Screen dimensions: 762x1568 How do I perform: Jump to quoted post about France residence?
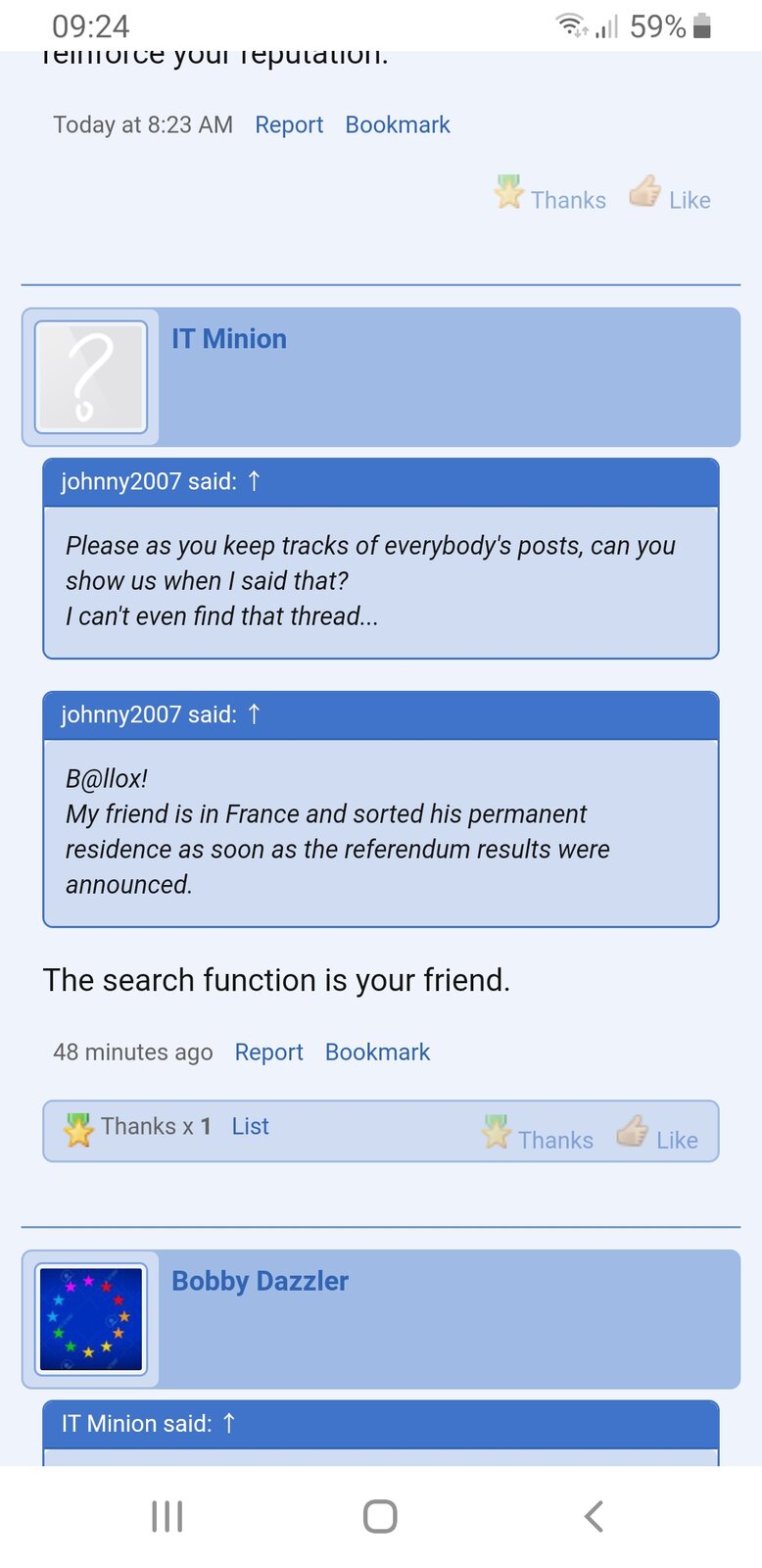pos(255,714)
